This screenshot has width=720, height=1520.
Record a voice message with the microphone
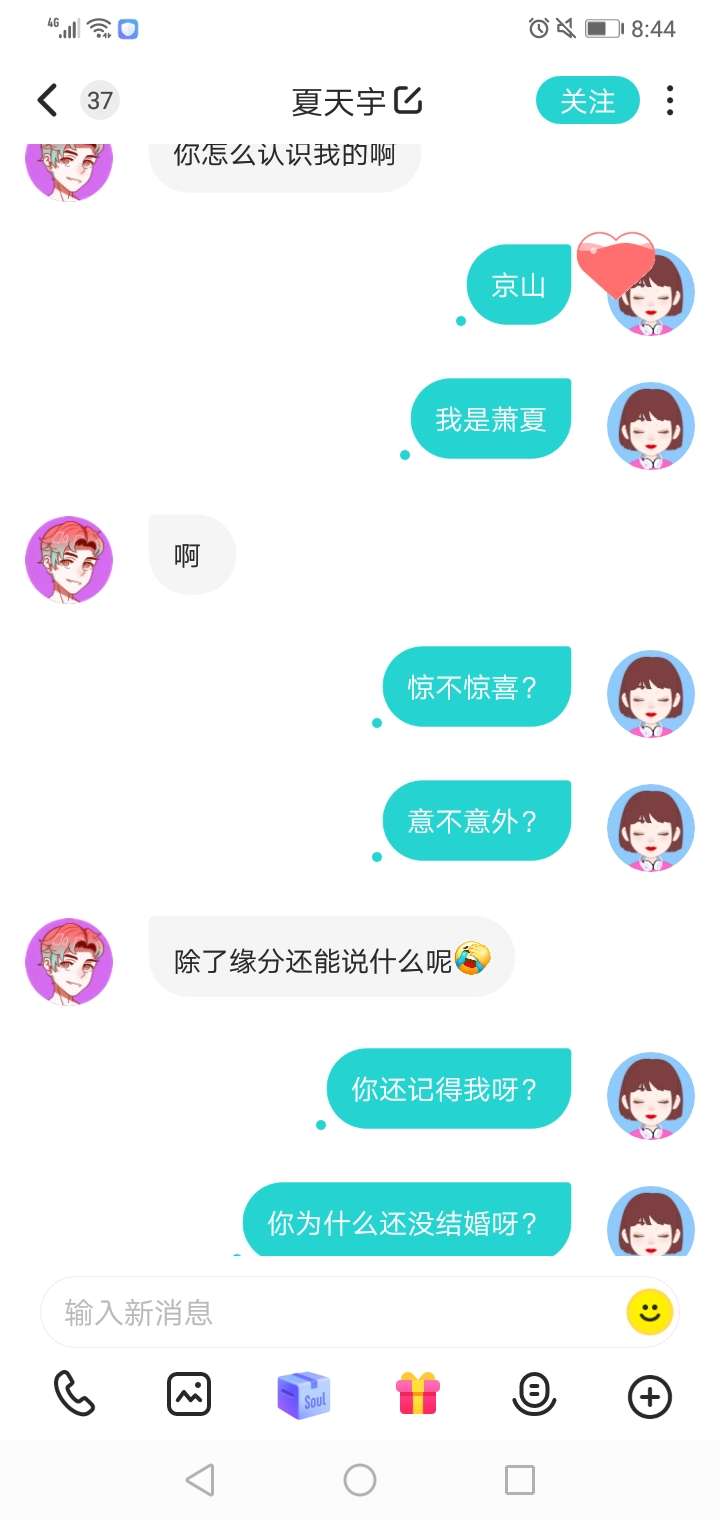[533, 1394]
